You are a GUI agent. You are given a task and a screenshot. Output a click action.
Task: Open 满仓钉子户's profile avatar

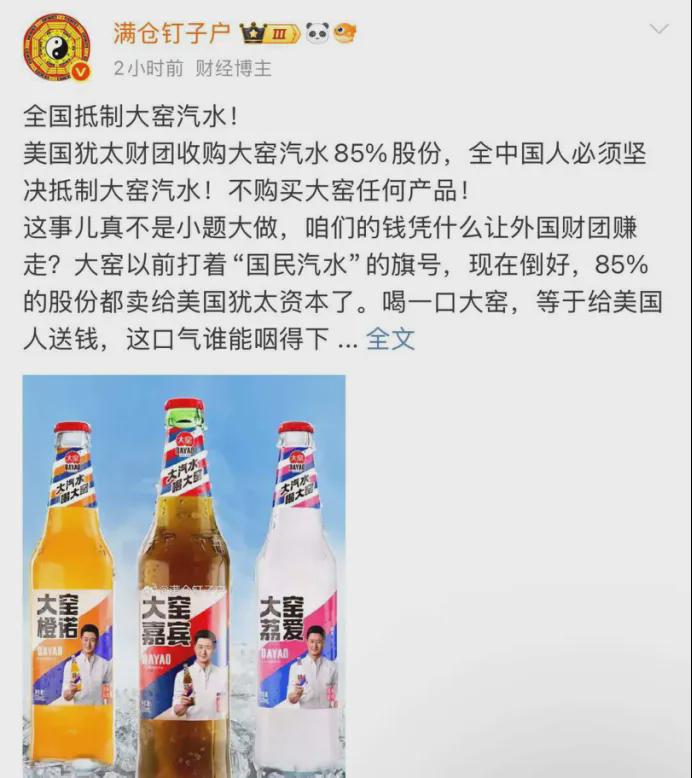point(56,47)
